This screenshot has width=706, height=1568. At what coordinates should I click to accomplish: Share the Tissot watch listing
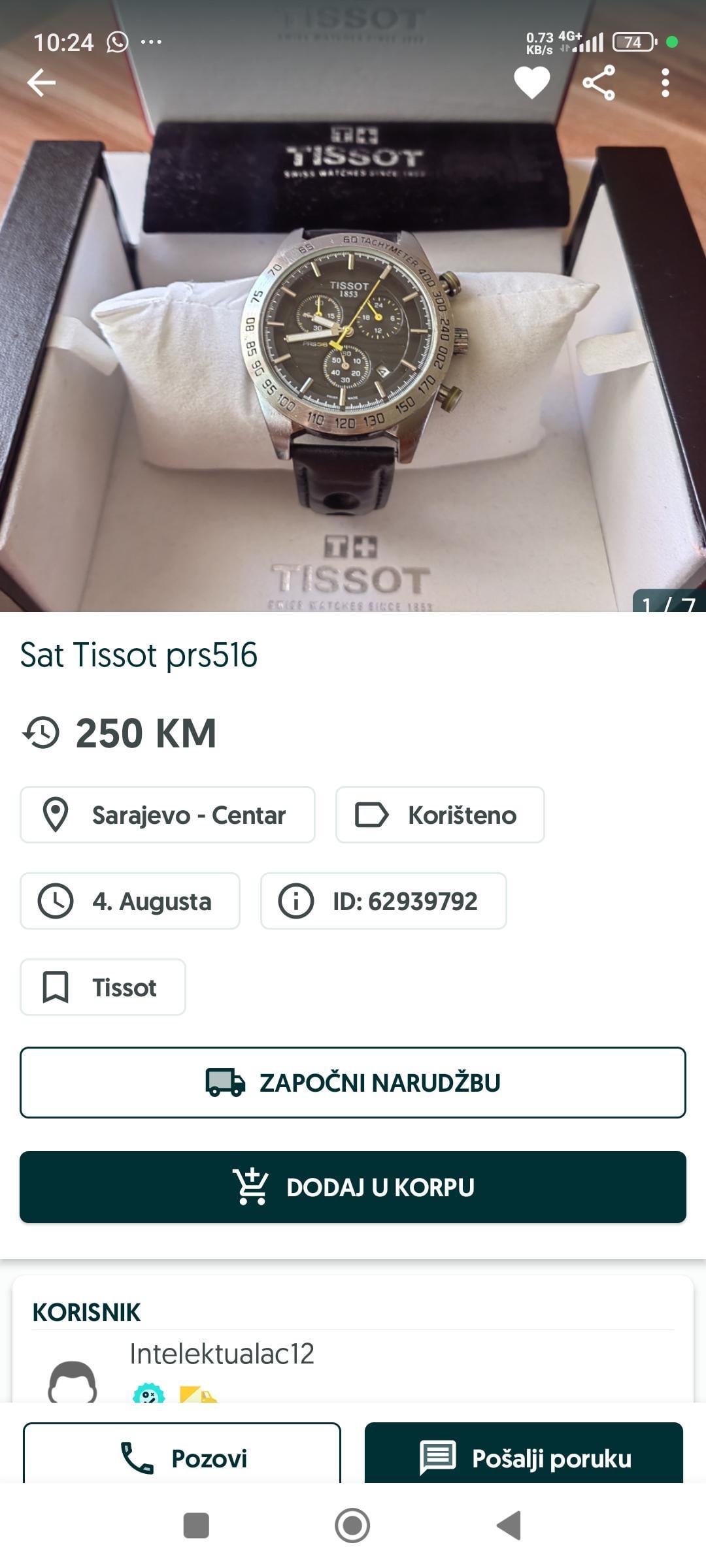tap(599, 83)
